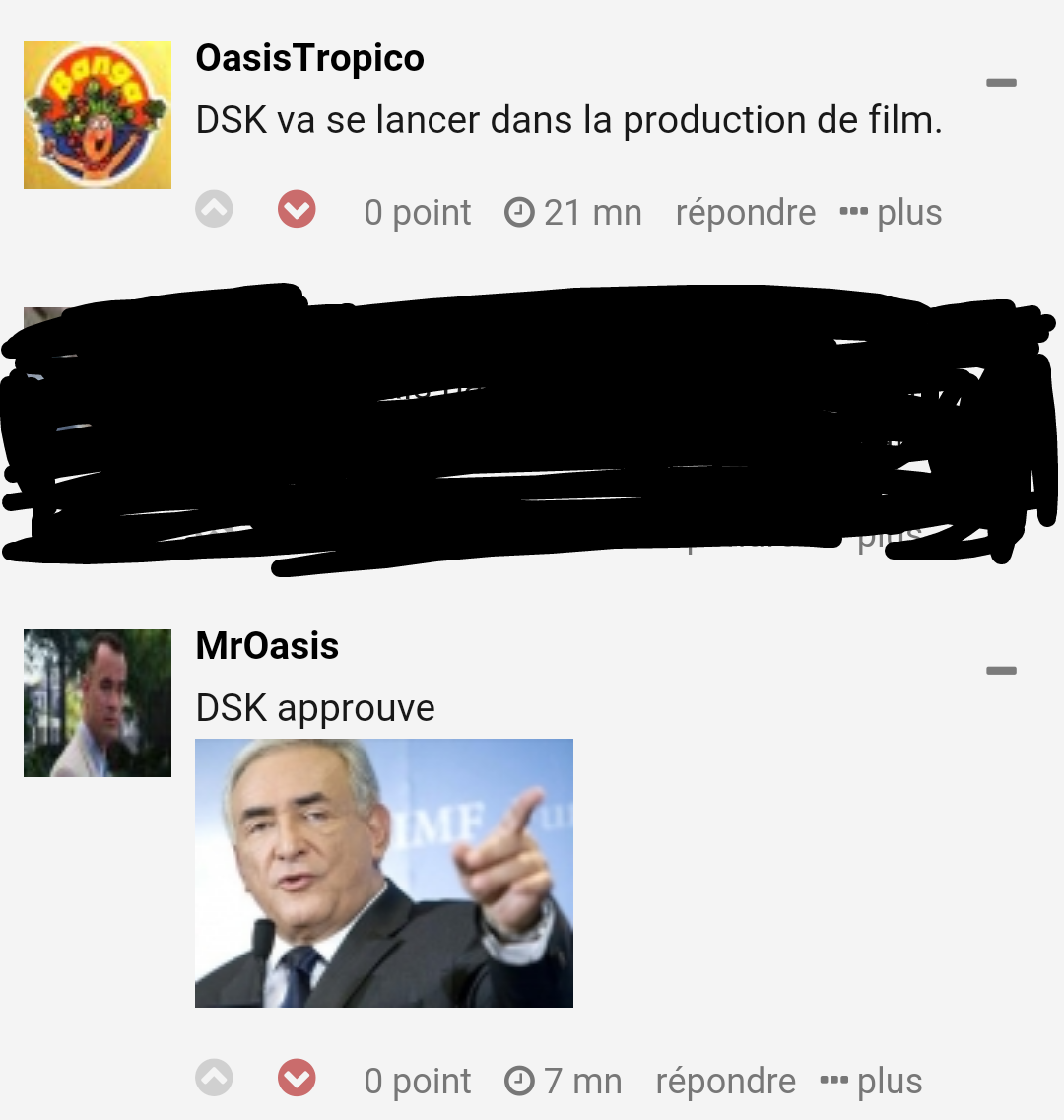Enlarge the image in MrOasis's comment

pos(384,873)
